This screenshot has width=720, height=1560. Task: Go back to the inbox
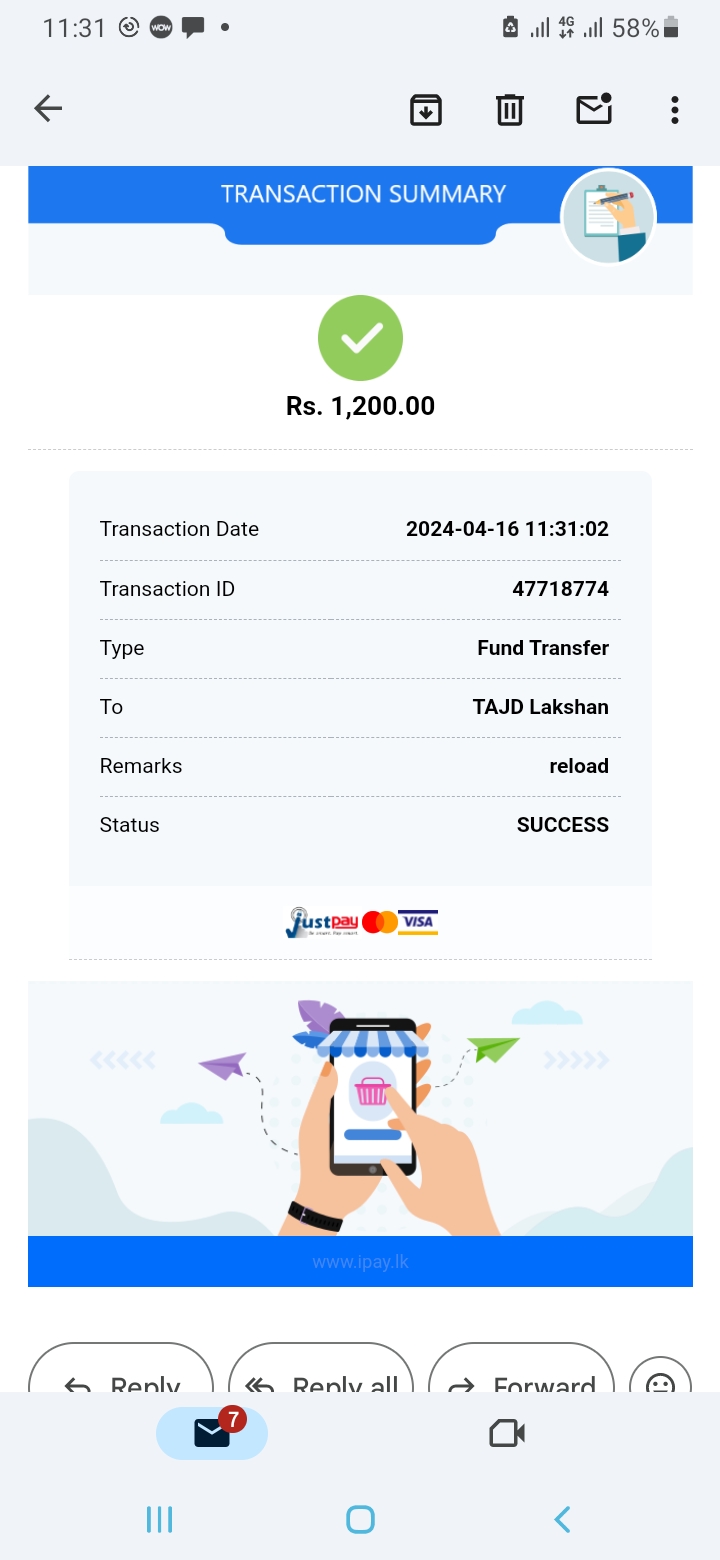click(48, 109)
